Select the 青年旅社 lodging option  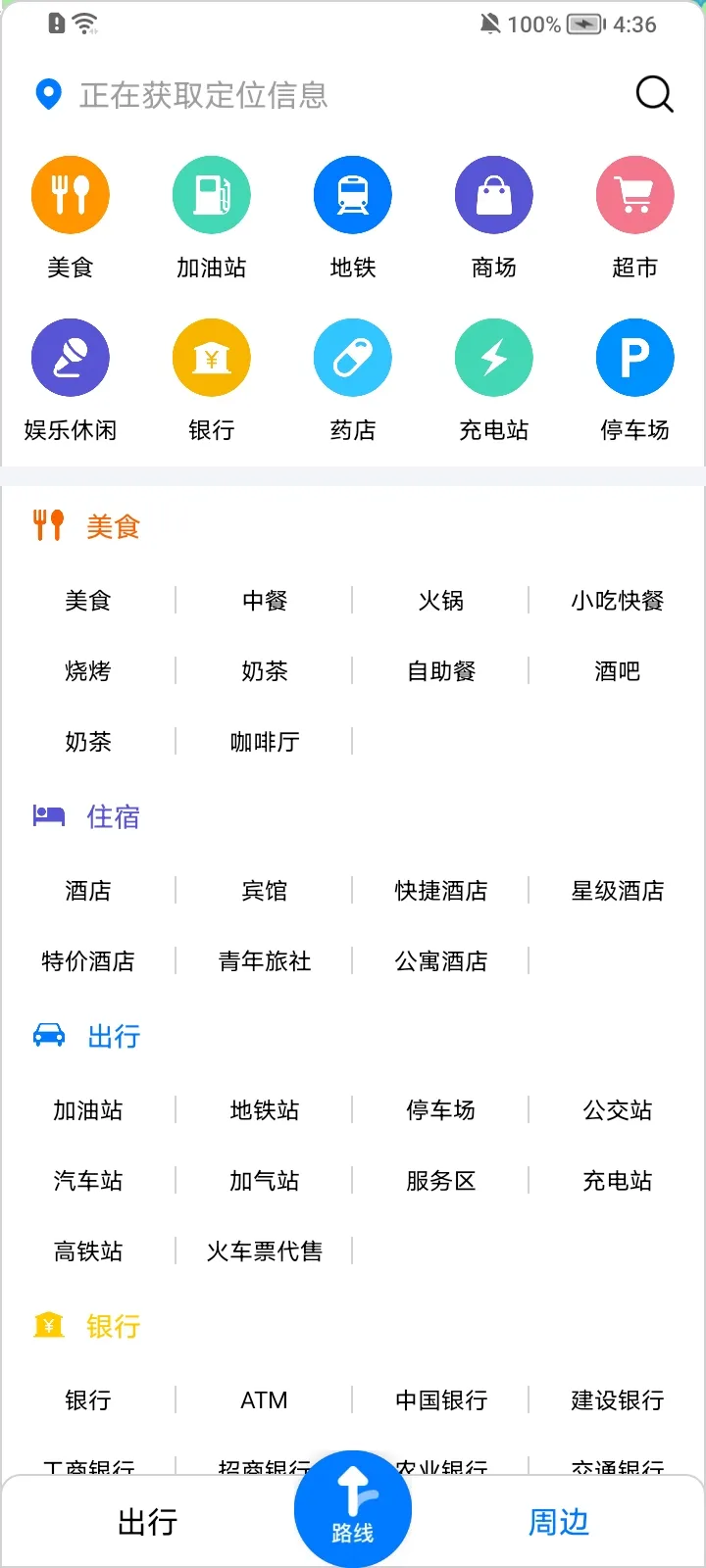pos(265,961)
